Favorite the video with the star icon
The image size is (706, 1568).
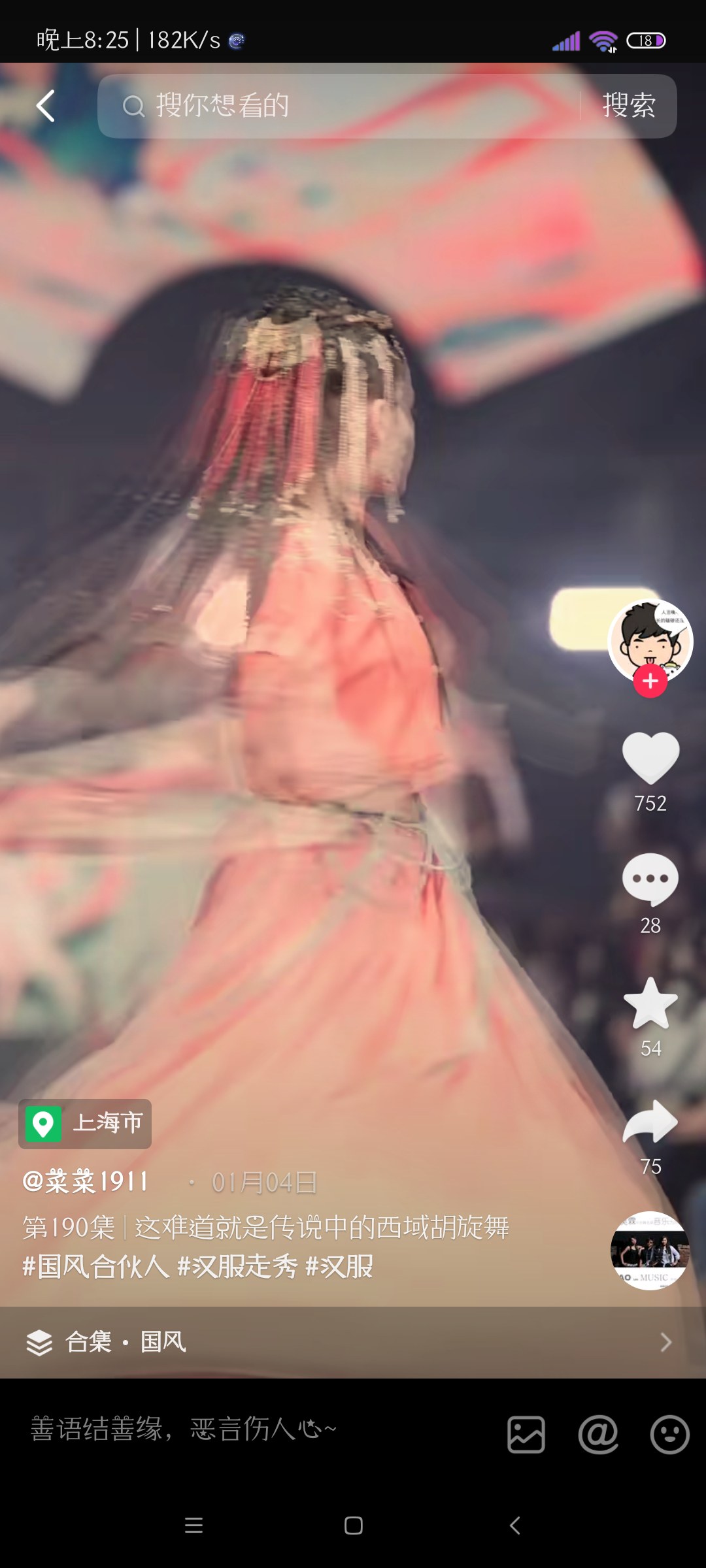coord(650,1004)
